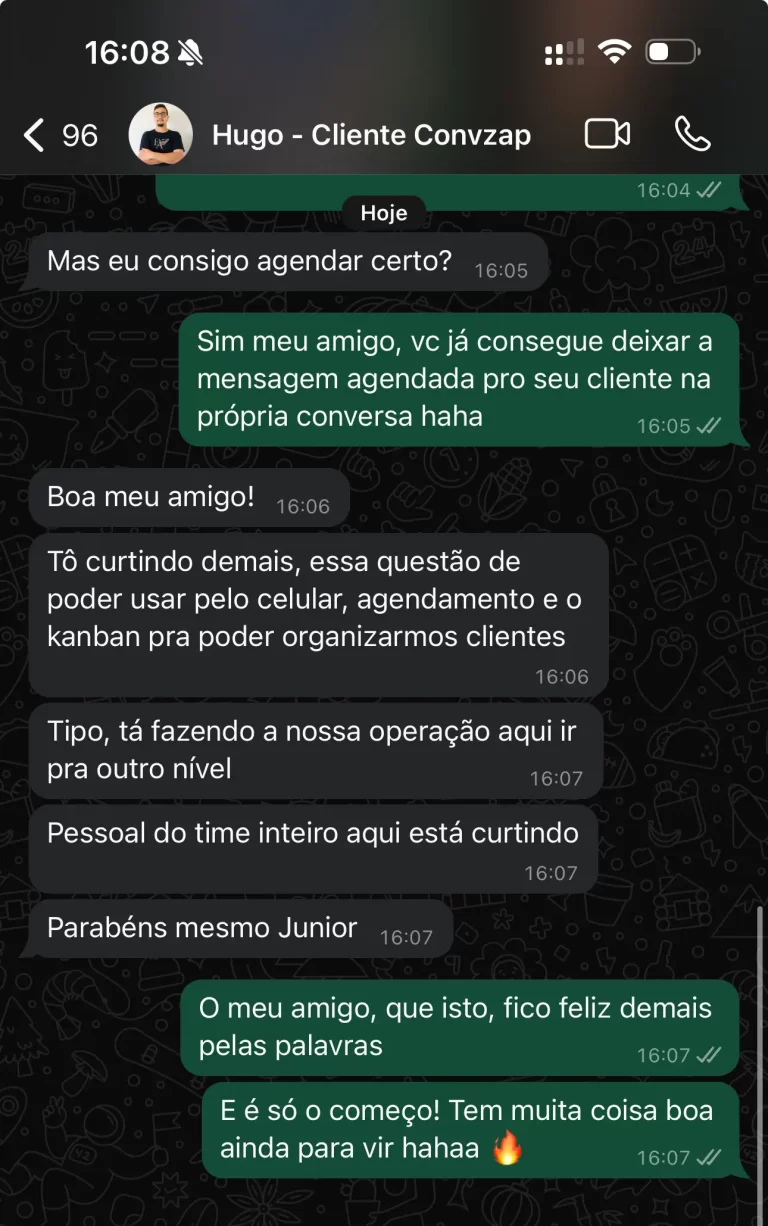Open contact info for Hugo - Cliente Convzap
The width and height of the screenshot is (768, 1226).
click(370, 134)
